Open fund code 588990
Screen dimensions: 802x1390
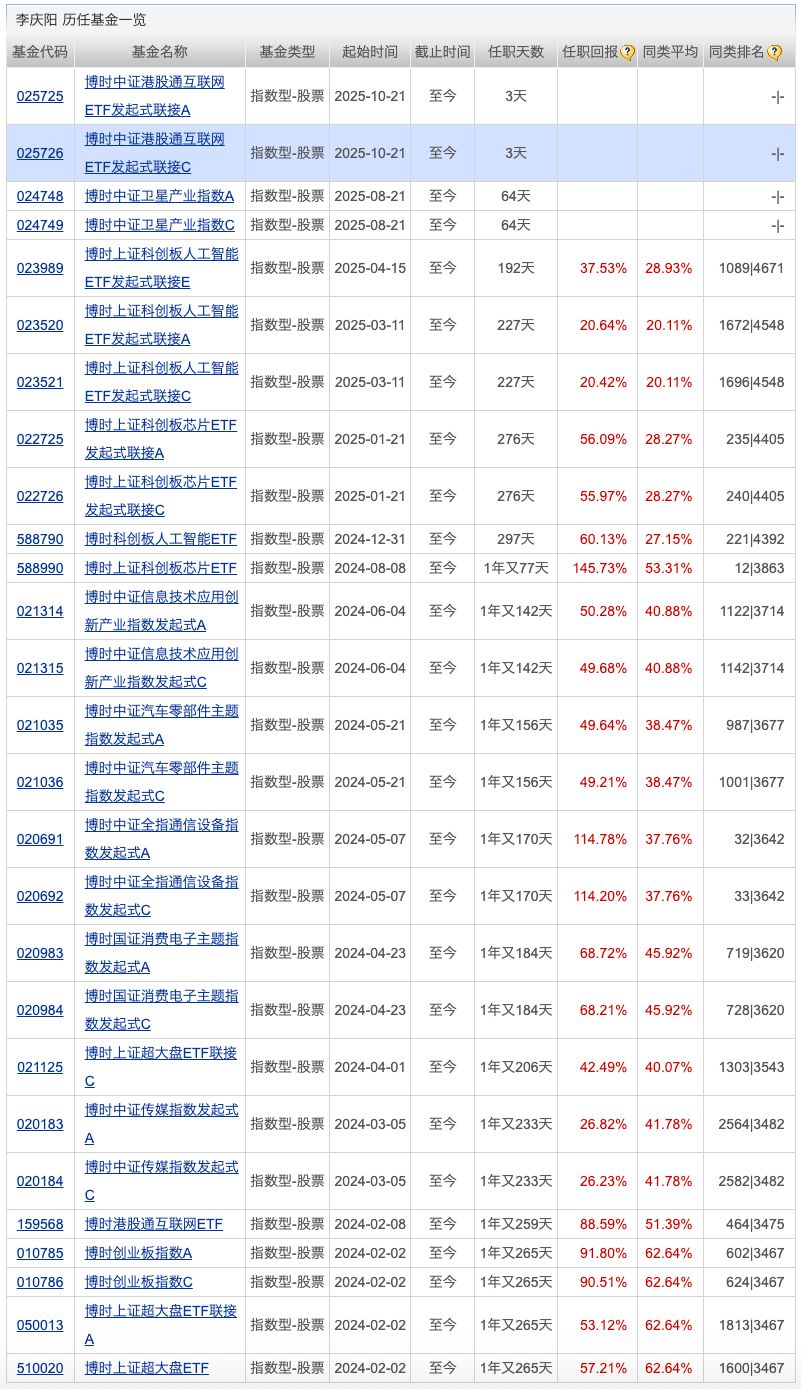pyautogui.click(x=40, y=568)
